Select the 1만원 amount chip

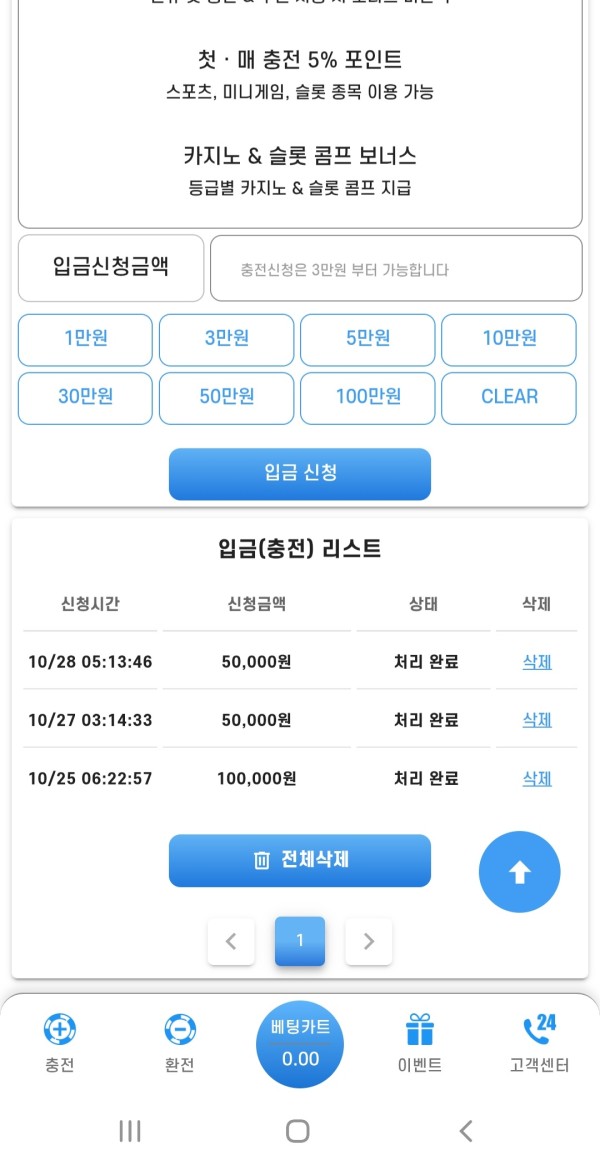(x=85, y=339)
